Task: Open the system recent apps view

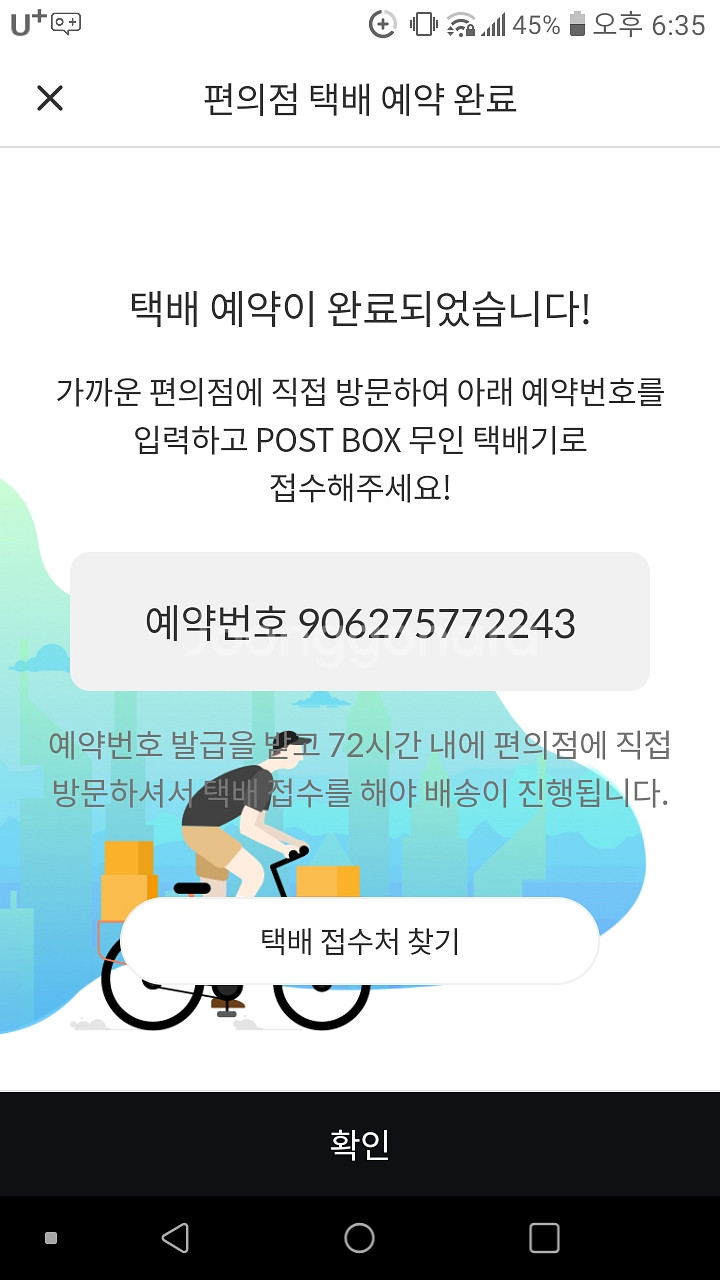Action: (544, 1238)
